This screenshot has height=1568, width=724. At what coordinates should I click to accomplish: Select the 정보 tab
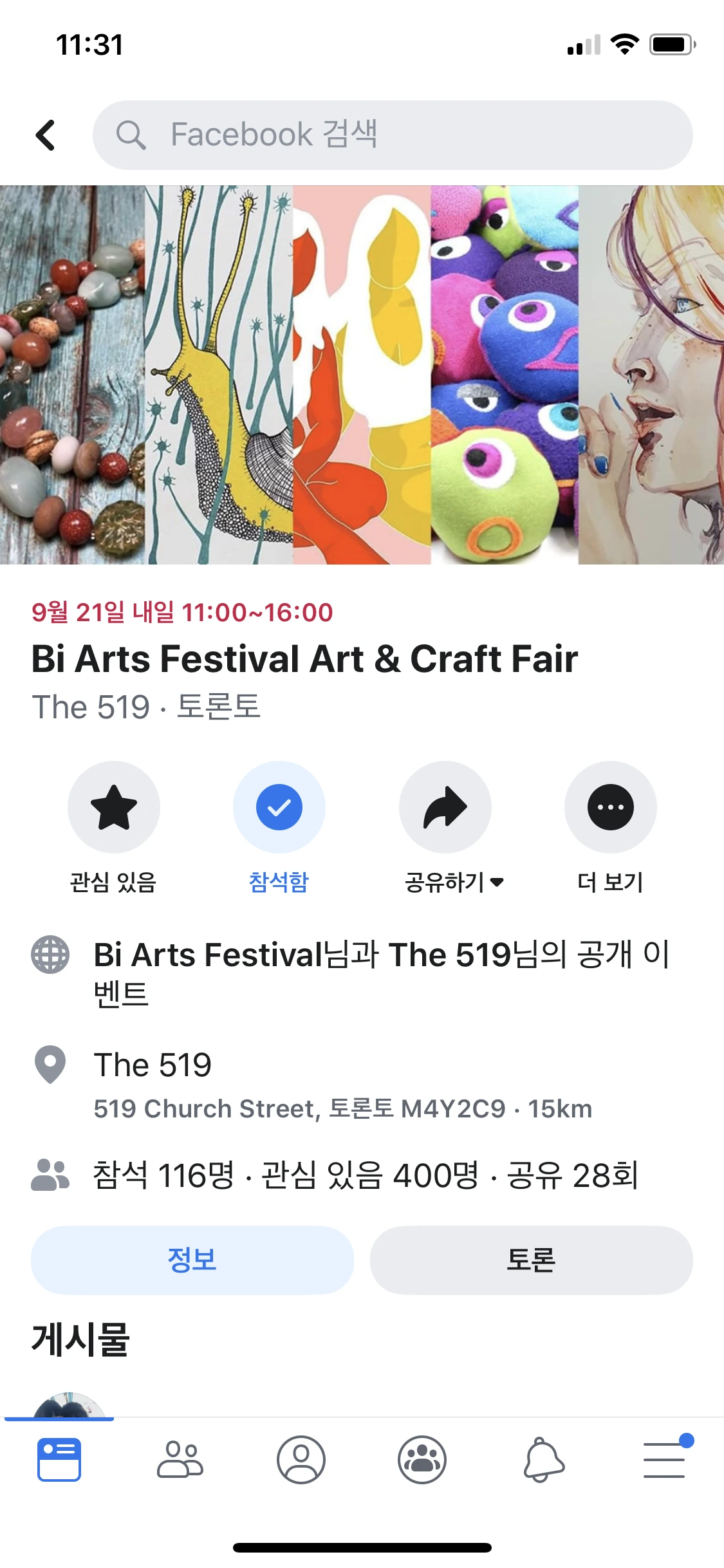(192, 1260)
